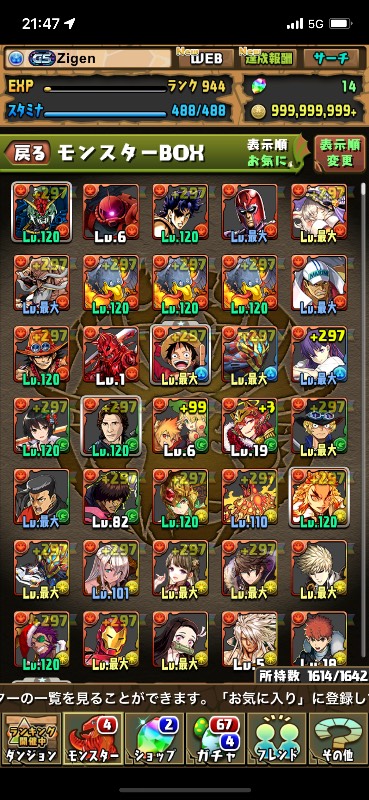Change sort order with 表示順変更

339,153
